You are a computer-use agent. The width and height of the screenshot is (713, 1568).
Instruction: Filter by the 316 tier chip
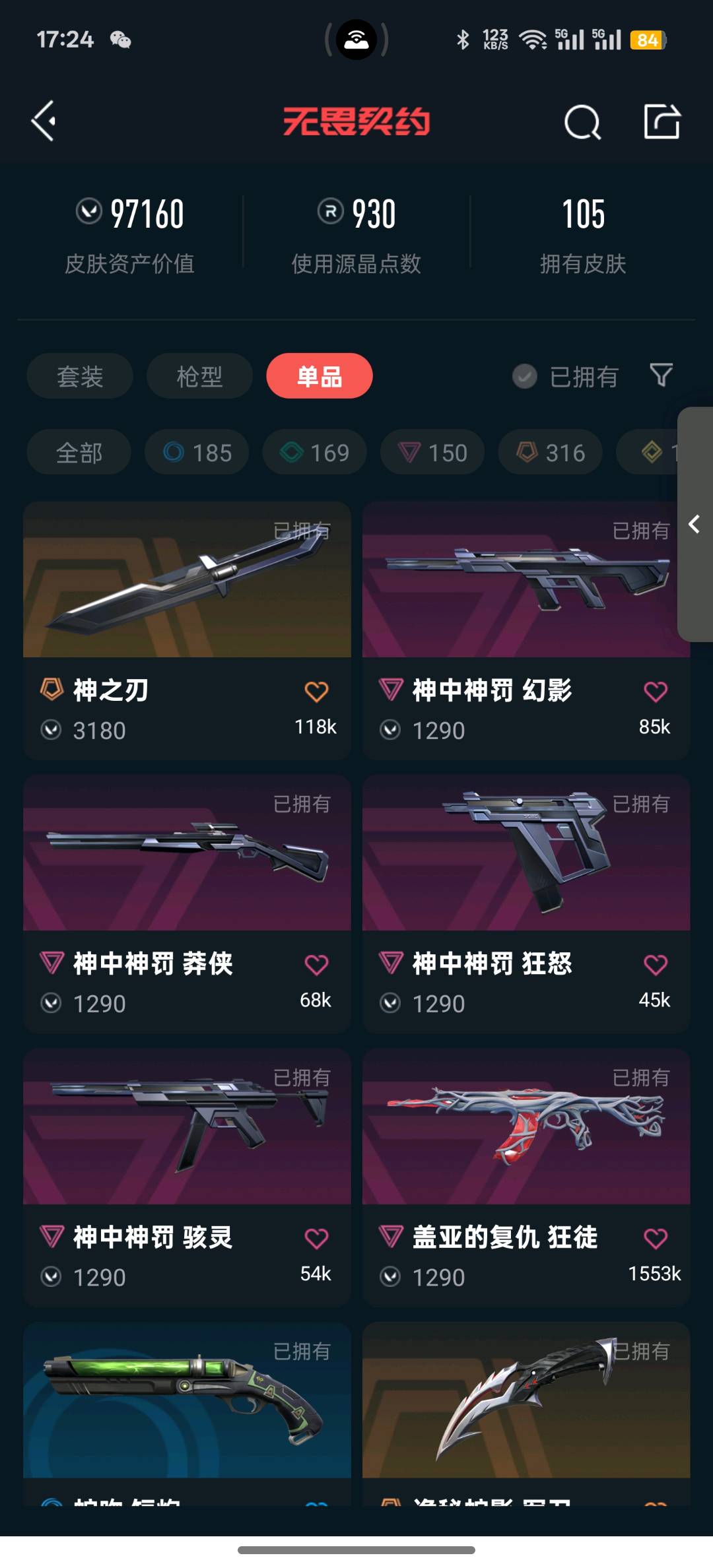click(550, 453)
